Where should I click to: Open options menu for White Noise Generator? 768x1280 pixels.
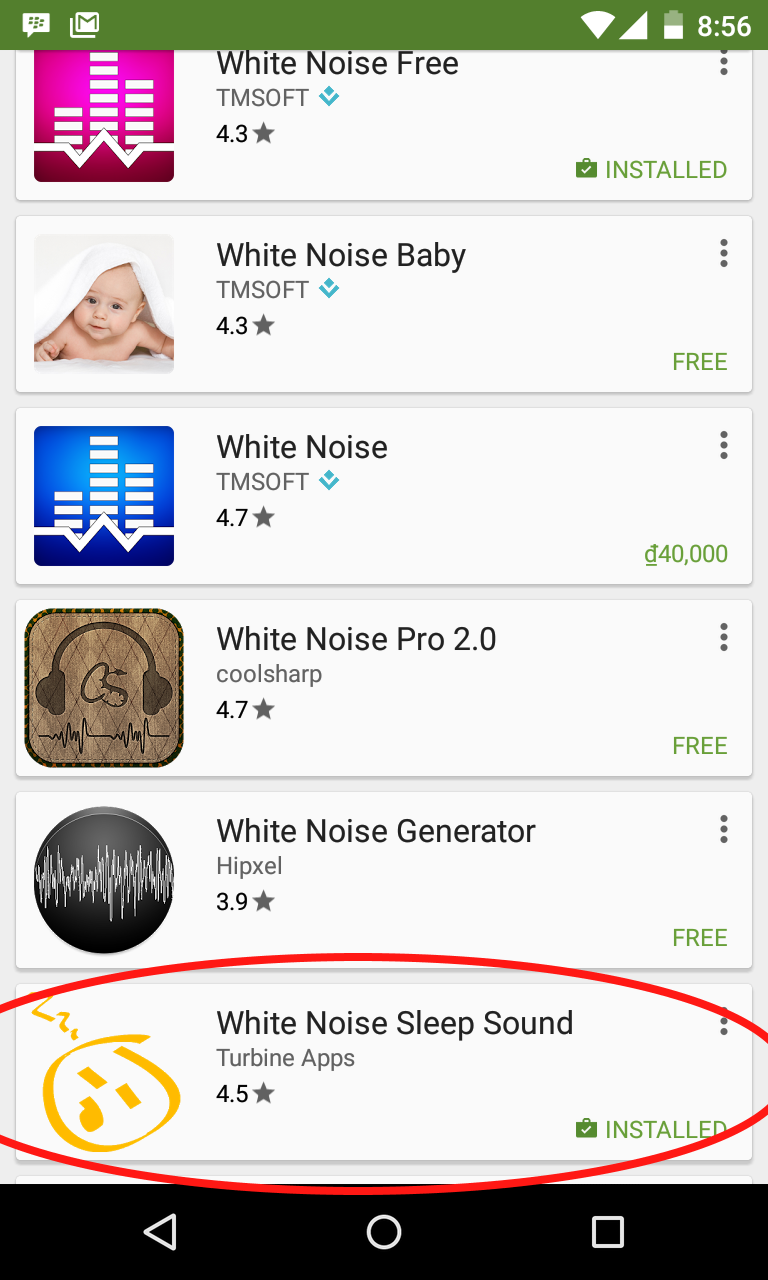pos(724,830)
